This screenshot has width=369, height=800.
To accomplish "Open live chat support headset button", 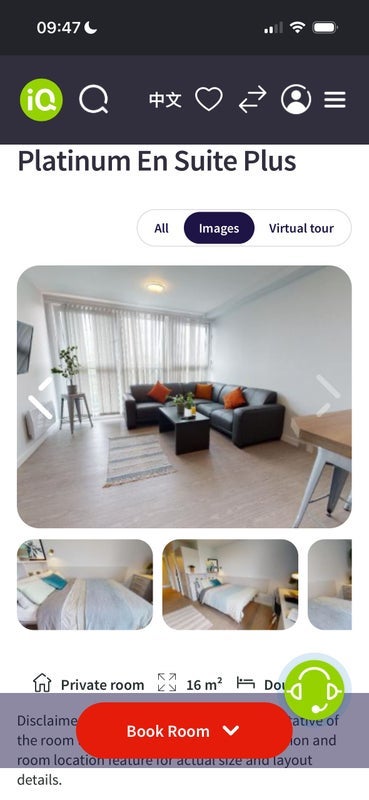I will pos(314,690).
